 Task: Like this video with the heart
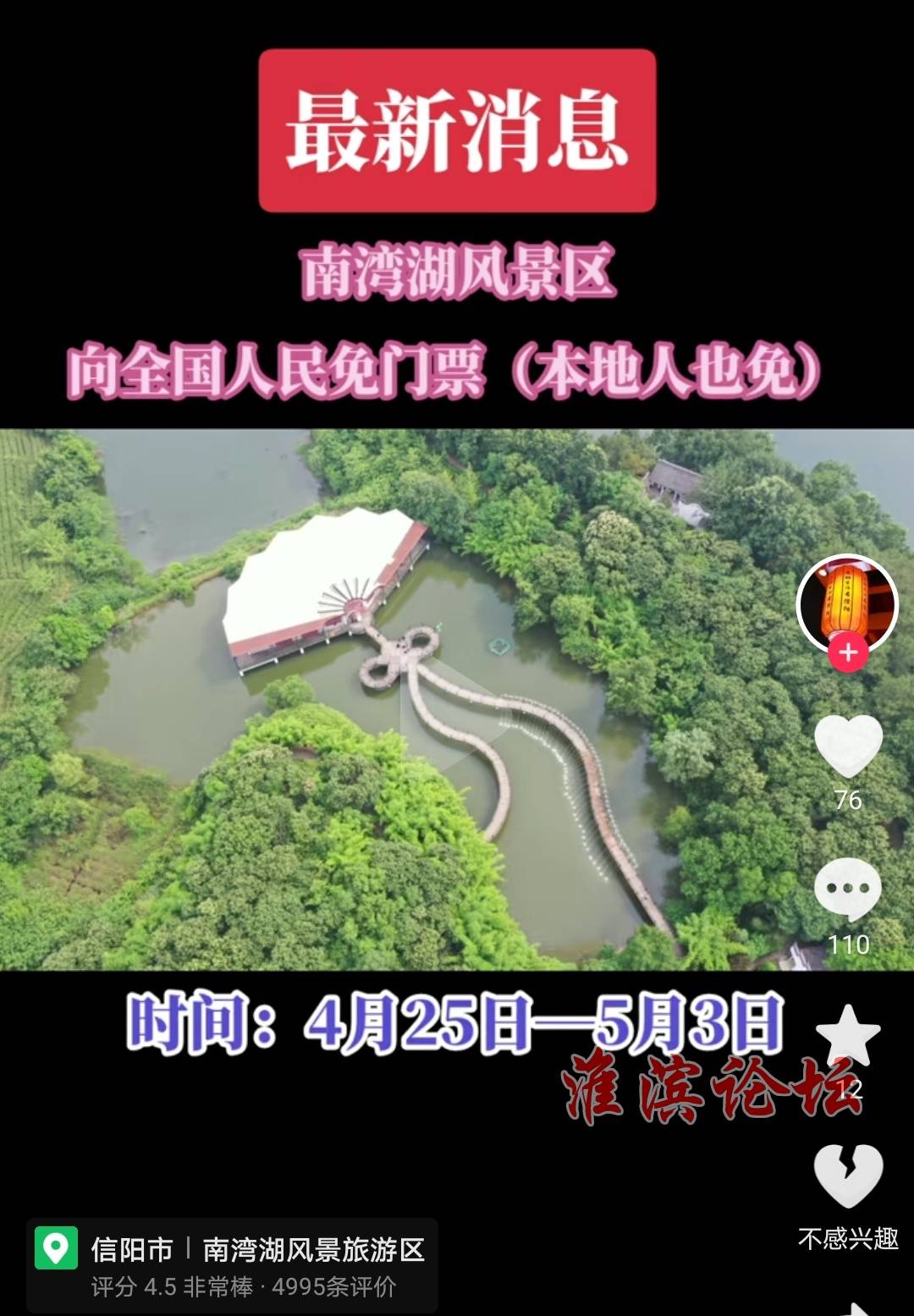click(x=848, y=746)
